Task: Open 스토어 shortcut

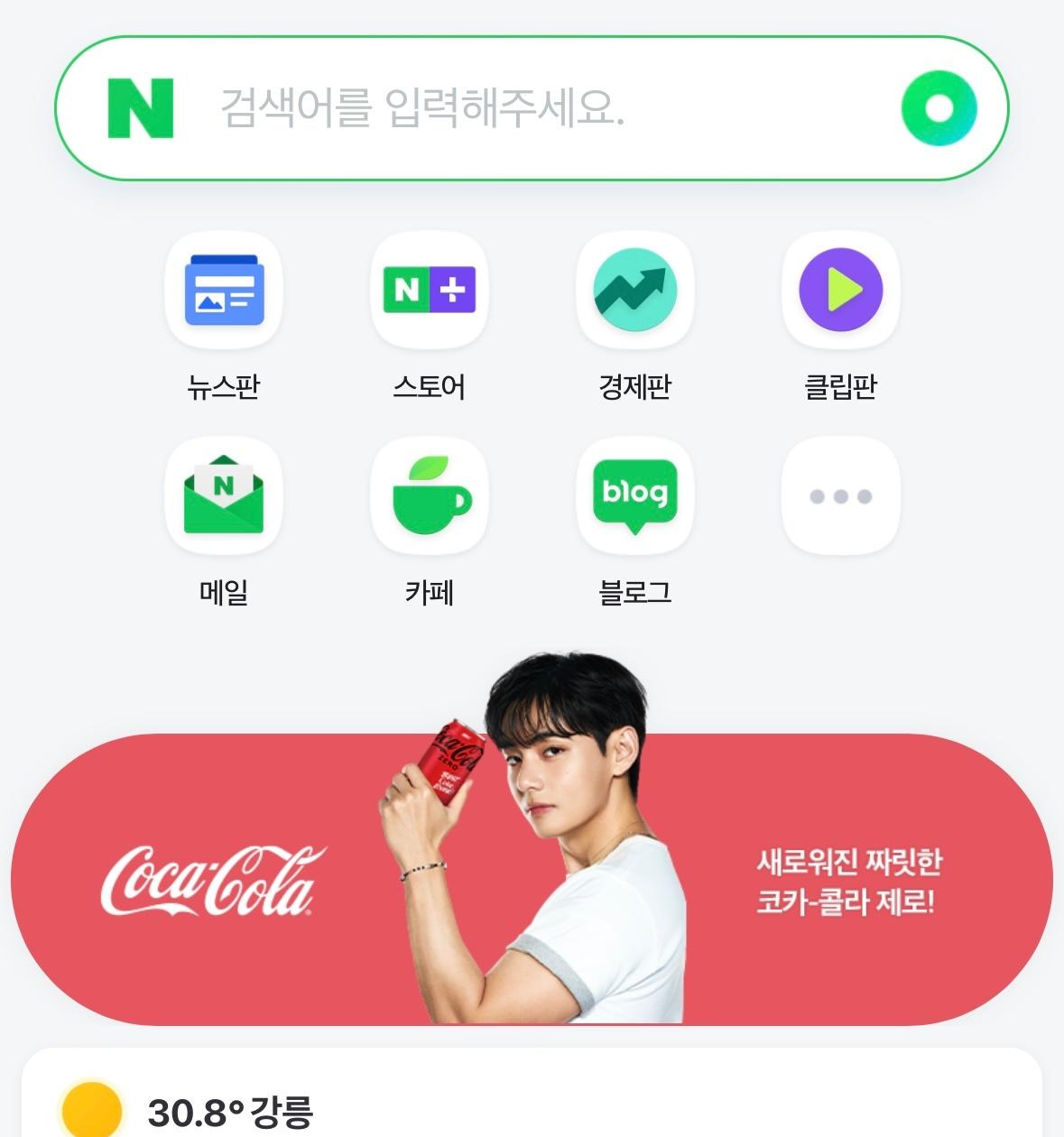Action: [430, 291]
